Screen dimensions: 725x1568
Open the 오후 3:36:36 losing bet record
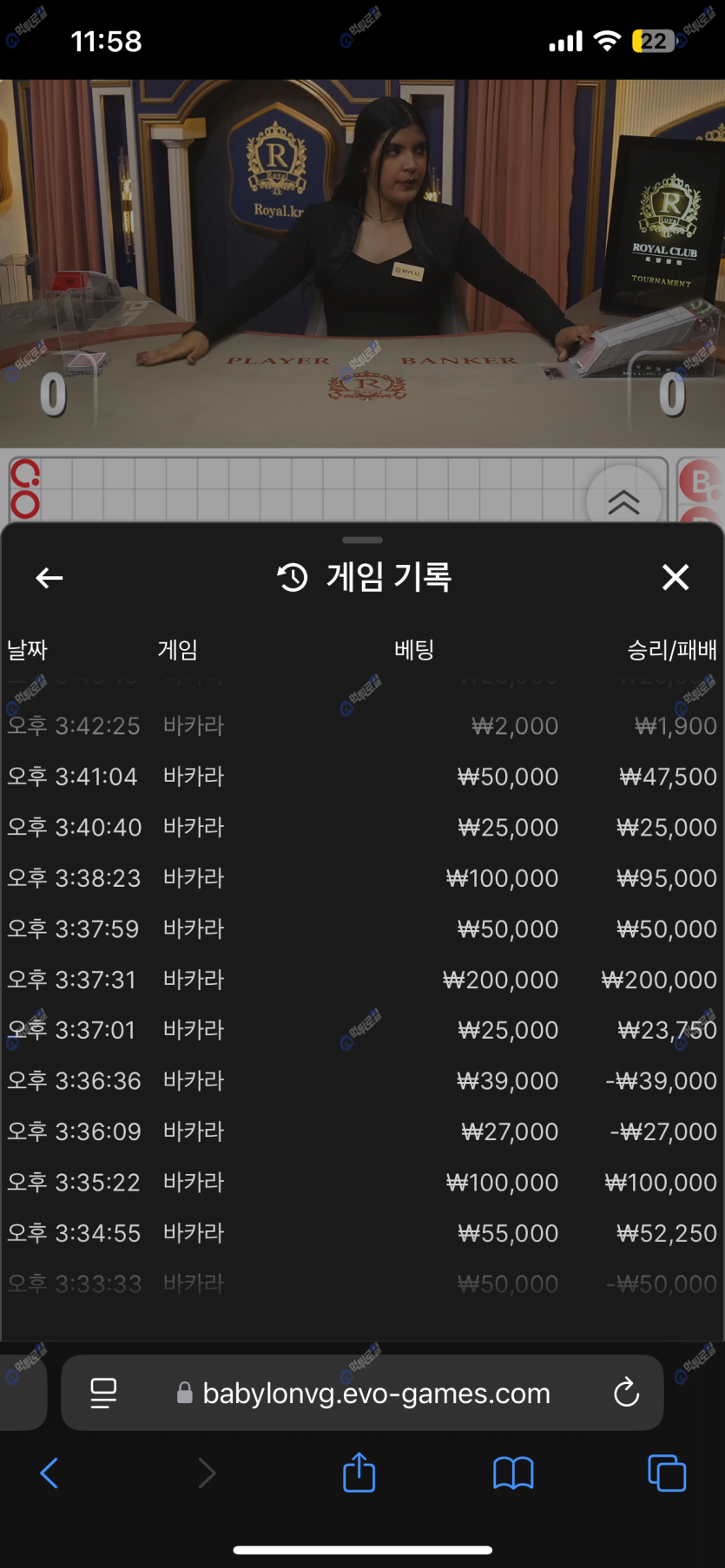[x=361, y=1081]
